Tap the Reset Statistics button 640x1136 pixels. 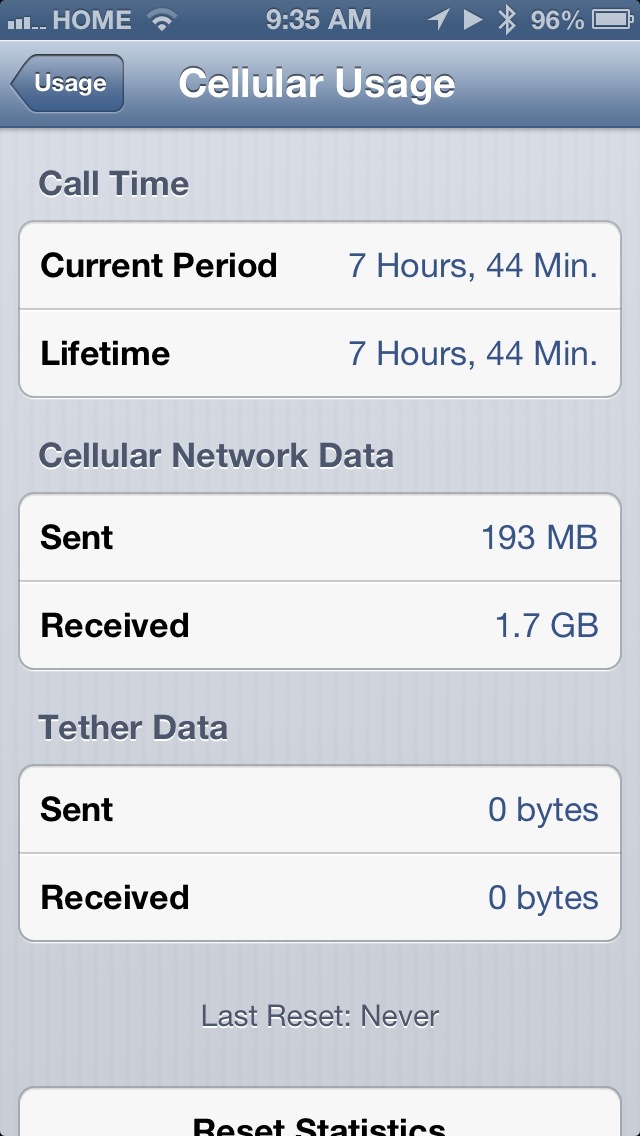tap(320, 1112)
